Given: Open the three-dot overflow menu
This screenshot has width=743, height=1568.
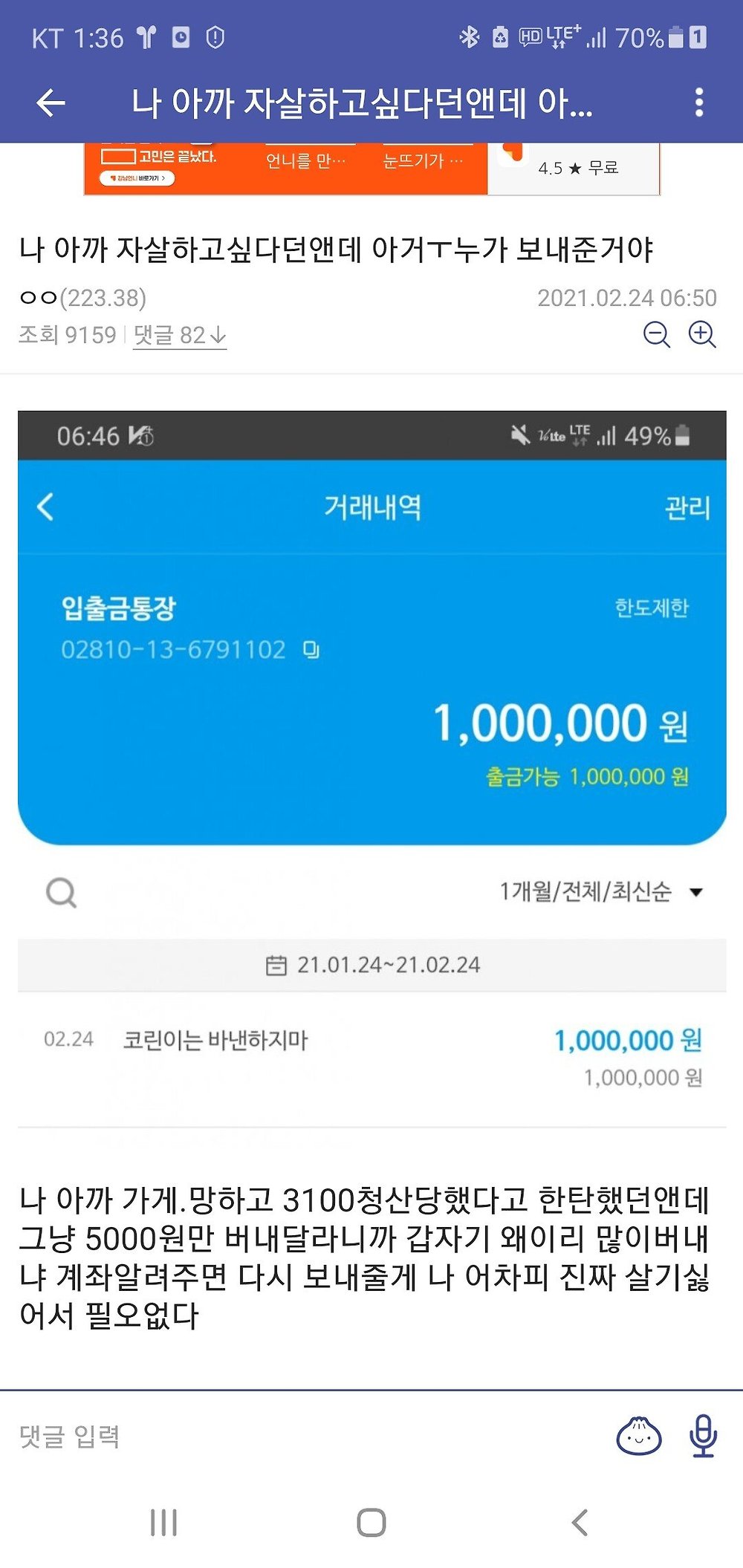Looking at the screenshot, I should pyautogui.click(x=698, y=103).
